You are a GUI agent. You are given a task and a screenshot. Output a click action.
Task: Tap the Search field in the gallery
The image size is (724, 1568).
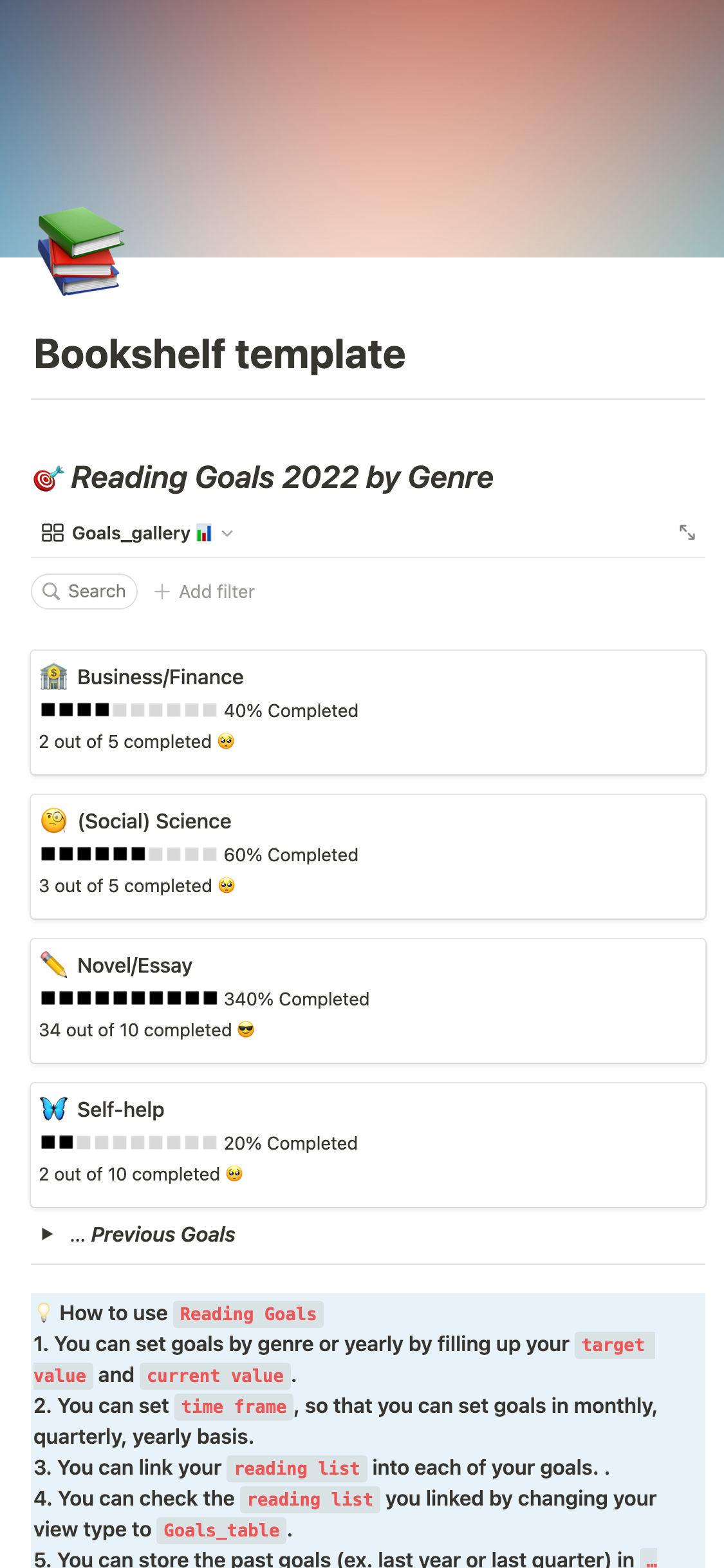point(84,591)
